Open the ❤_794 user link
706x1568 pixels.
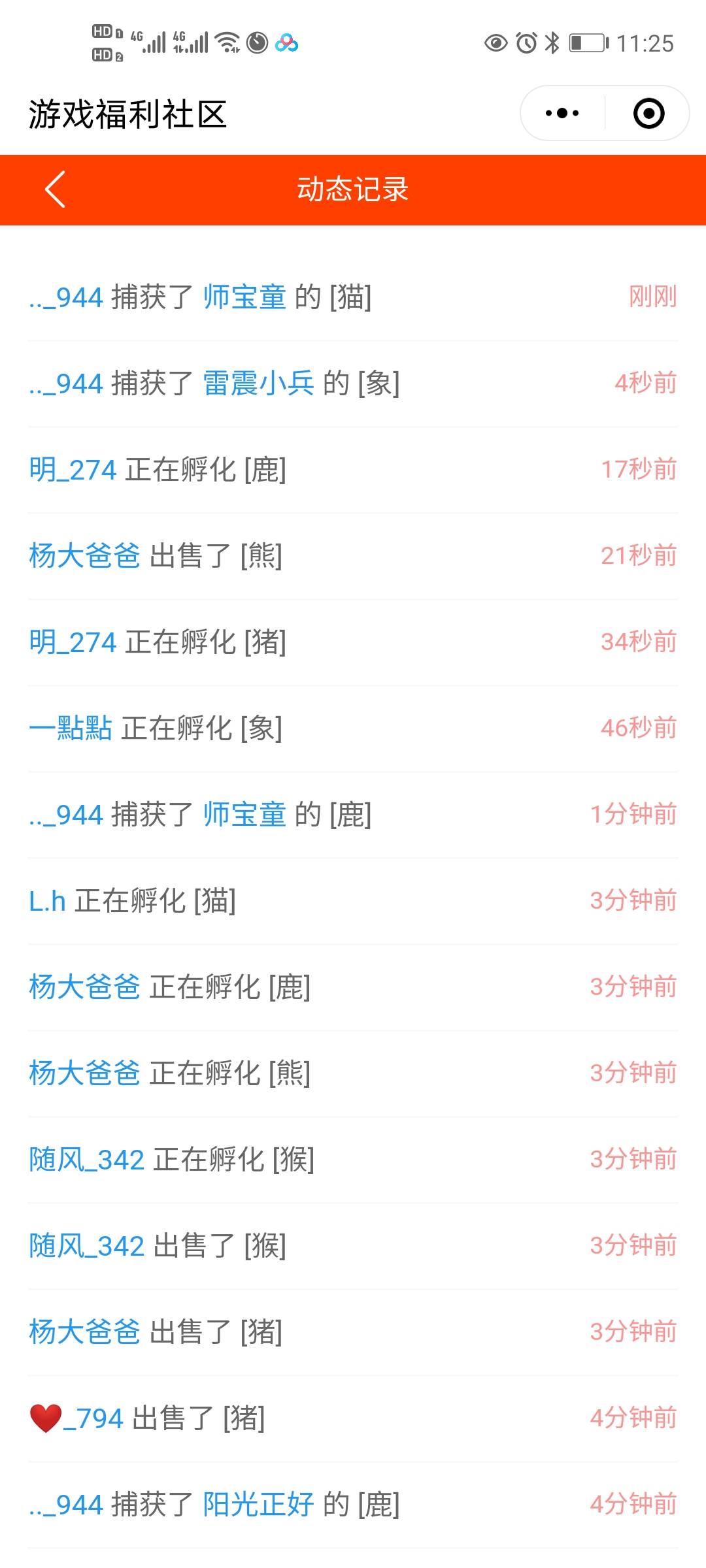(x=76, y=1418)
